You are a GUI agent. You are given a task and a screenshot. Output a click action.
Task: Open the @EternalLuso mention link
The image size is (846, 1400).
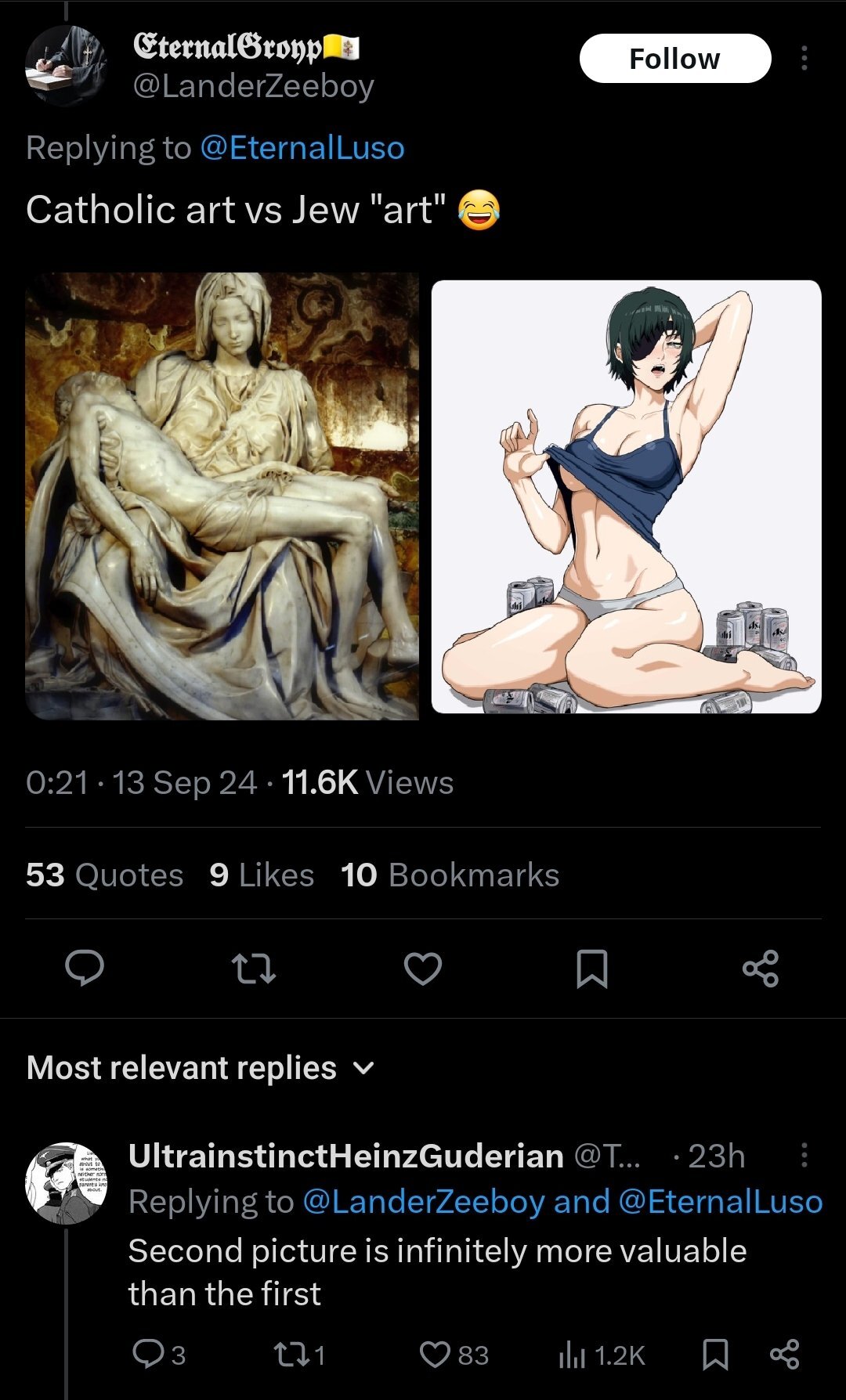[302, 148]
